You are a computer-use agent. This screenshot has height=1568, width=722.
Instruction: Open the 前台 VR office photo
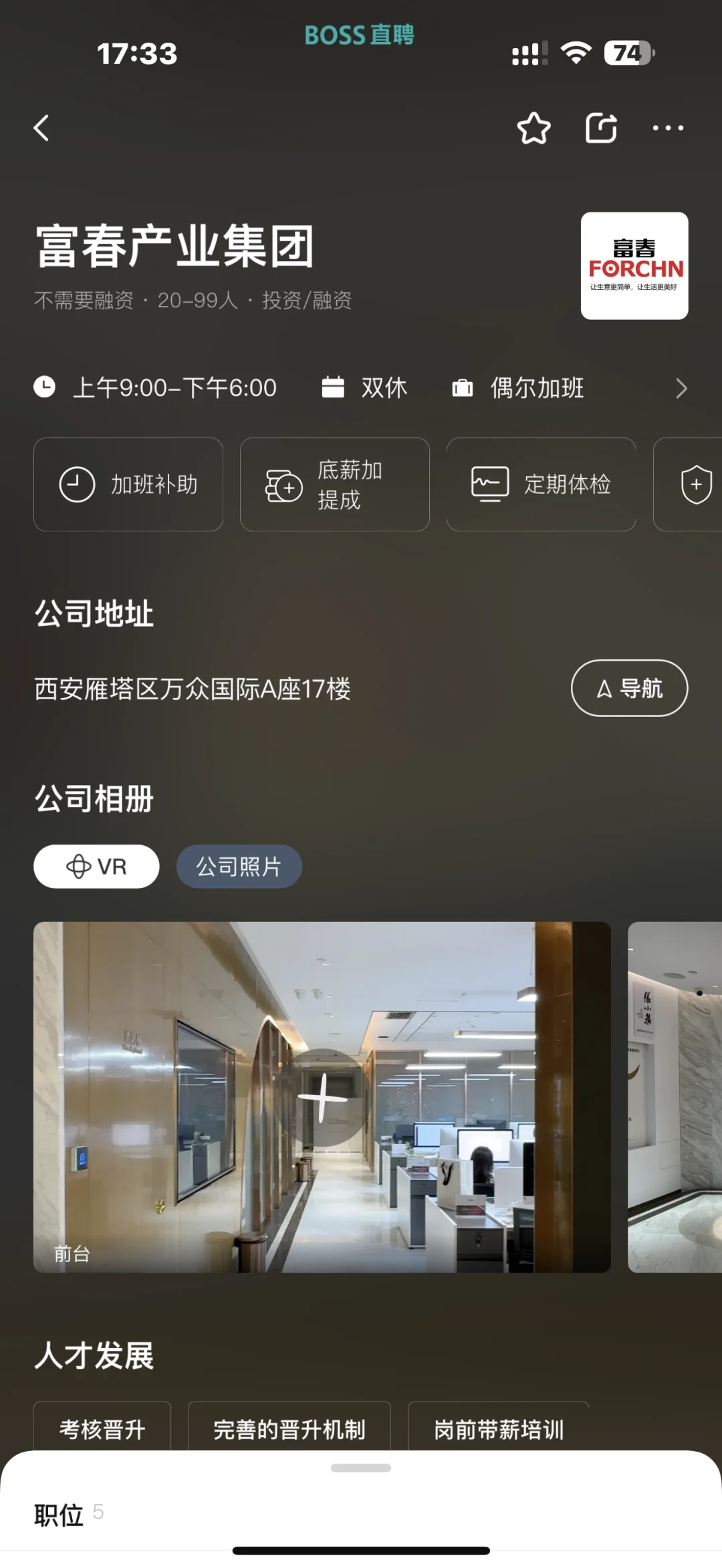[322, 1097]
